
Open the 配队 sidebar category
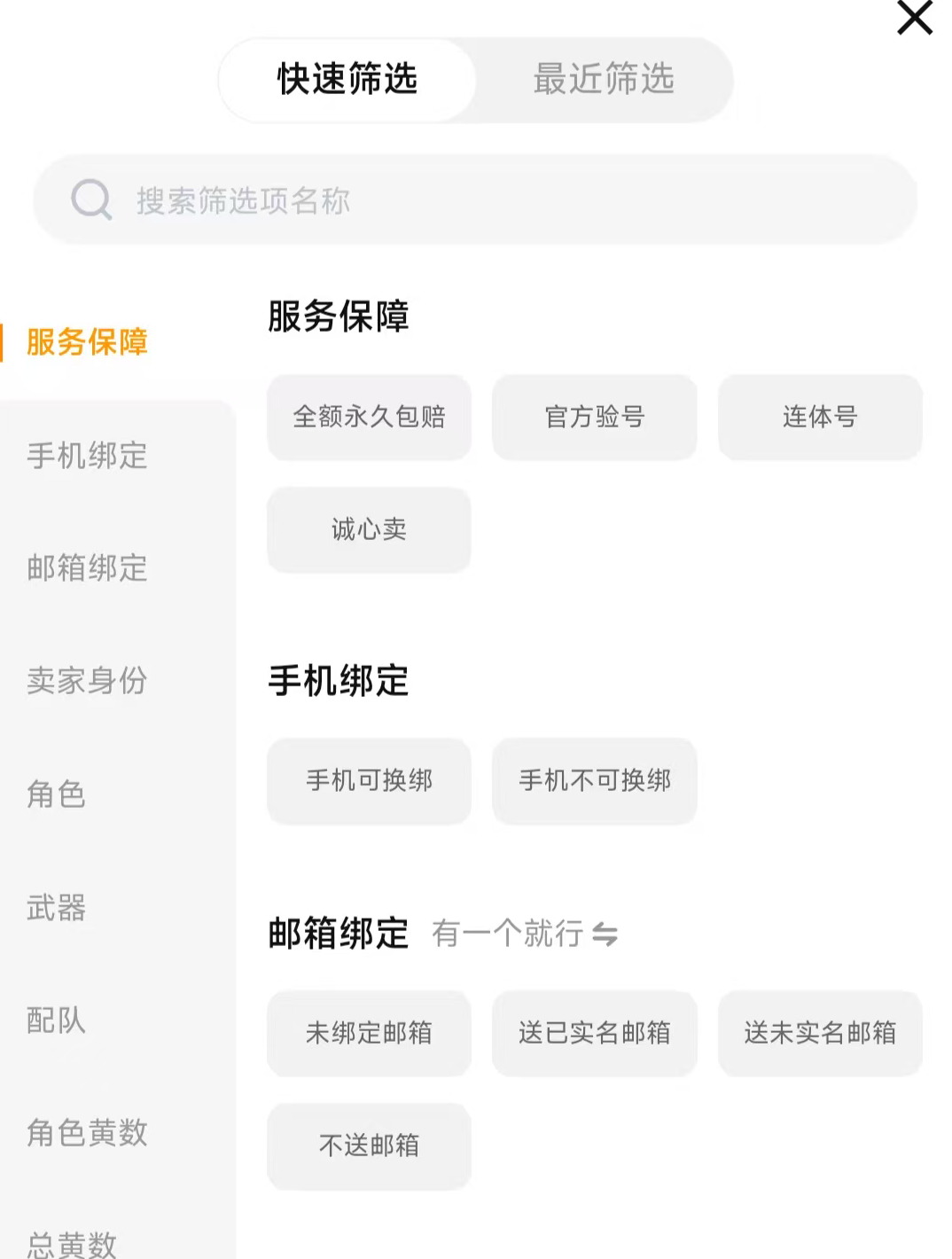pyautogui.click(x=57, y=1020)
